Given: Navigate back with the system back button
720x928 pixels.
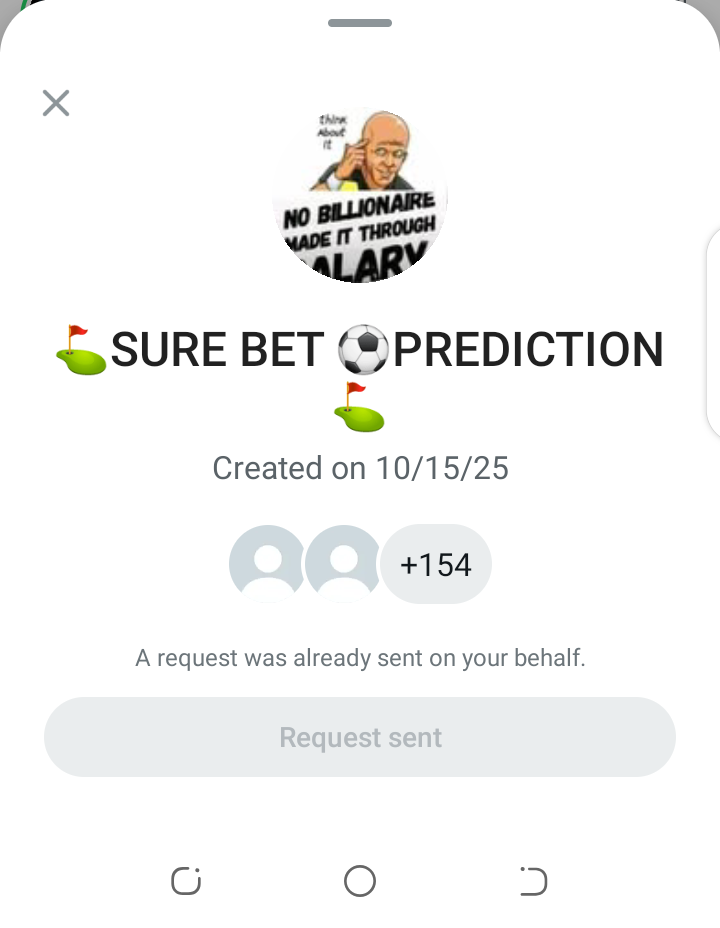Looking at the screenshot, I should tap(533, 881).
